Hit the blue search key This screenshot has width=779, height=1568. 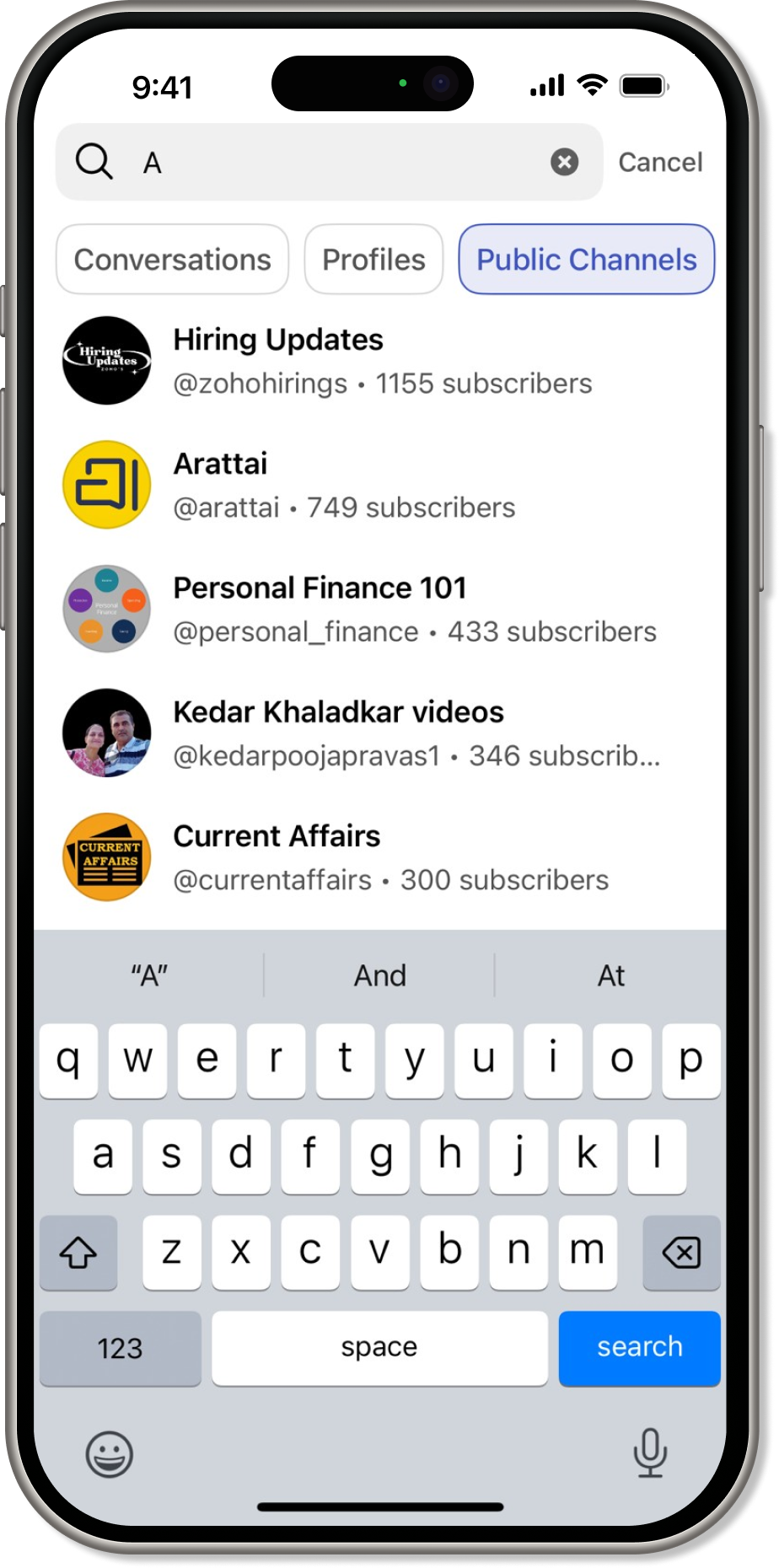click(x=639, y=1347)
